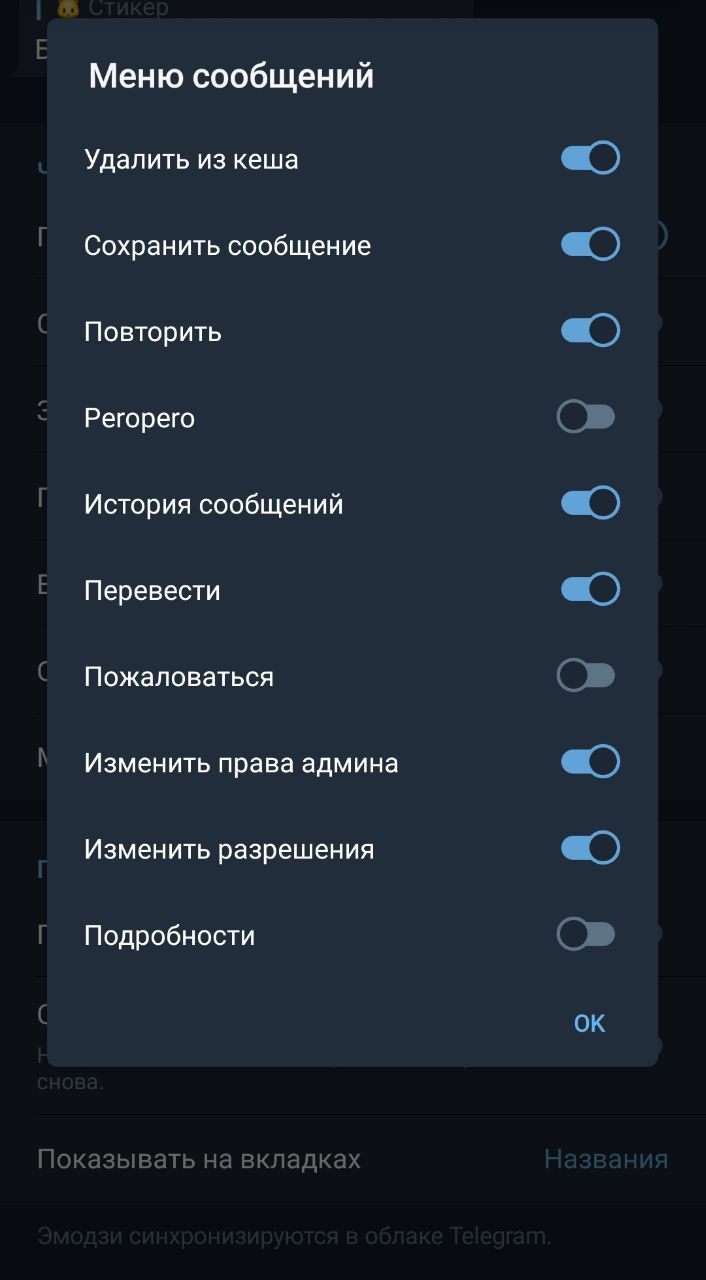The image size is (706, 1280).
Task: Toggle off the Повторить switch
Action: (589, 330)
